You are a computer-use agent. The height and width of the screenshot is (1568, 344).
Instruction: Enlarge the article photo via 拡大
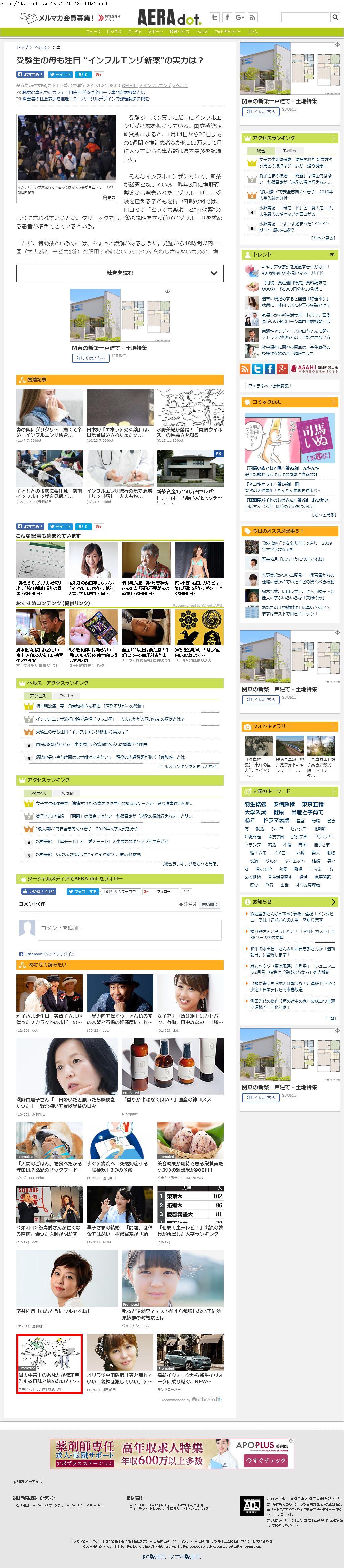tap(108, 197)
